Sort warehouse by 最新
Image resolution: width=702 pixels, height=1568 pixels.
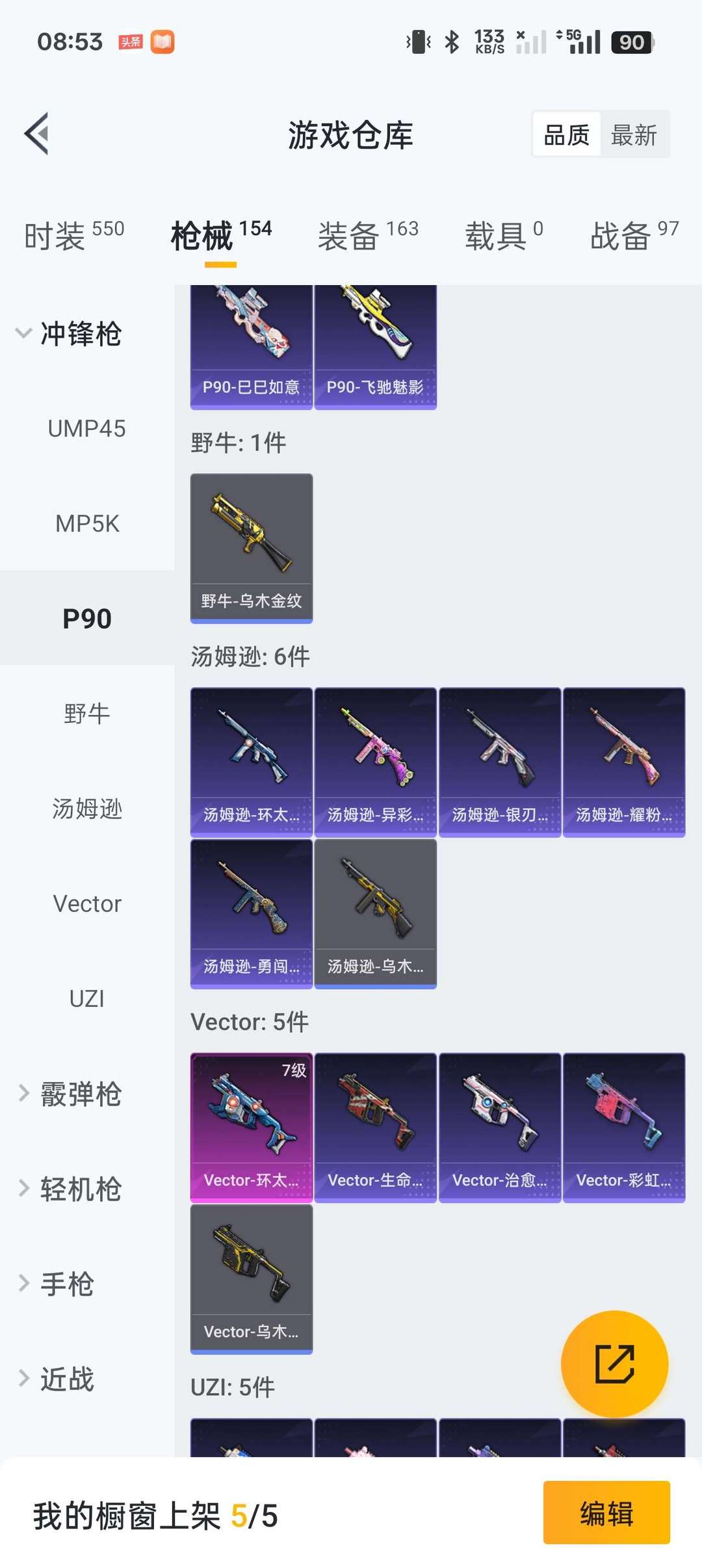click(x=634, y=135)
